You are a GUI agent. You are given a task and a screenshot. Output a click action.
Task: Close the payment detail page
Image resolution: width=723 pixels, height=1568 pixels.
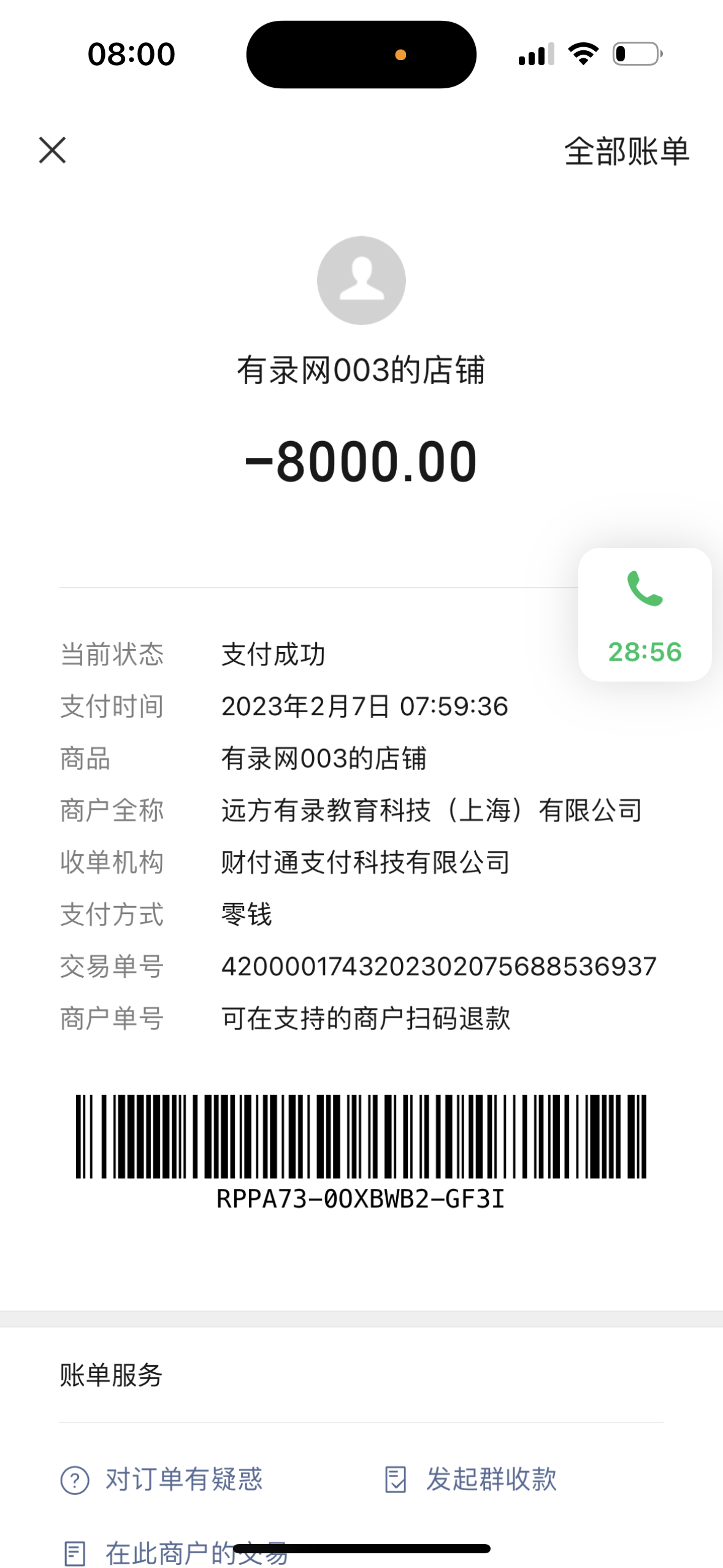coord(52,150)
